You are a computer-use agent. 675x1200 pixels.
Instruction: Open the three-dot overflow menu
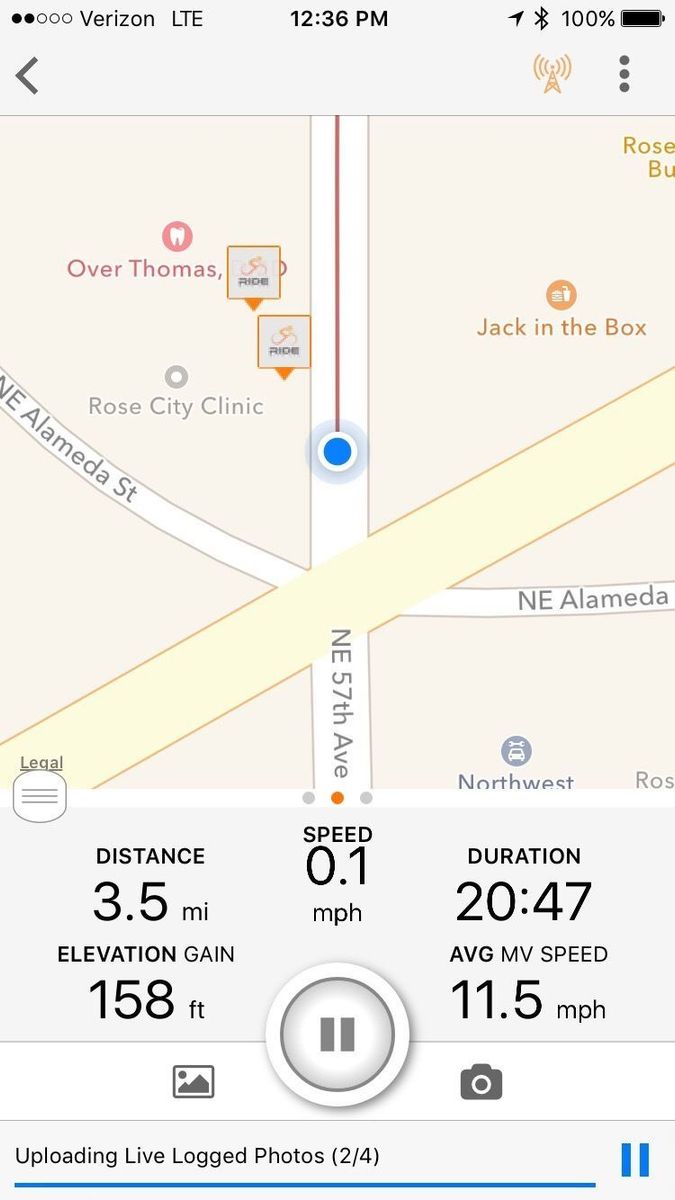tap(624, 74)
